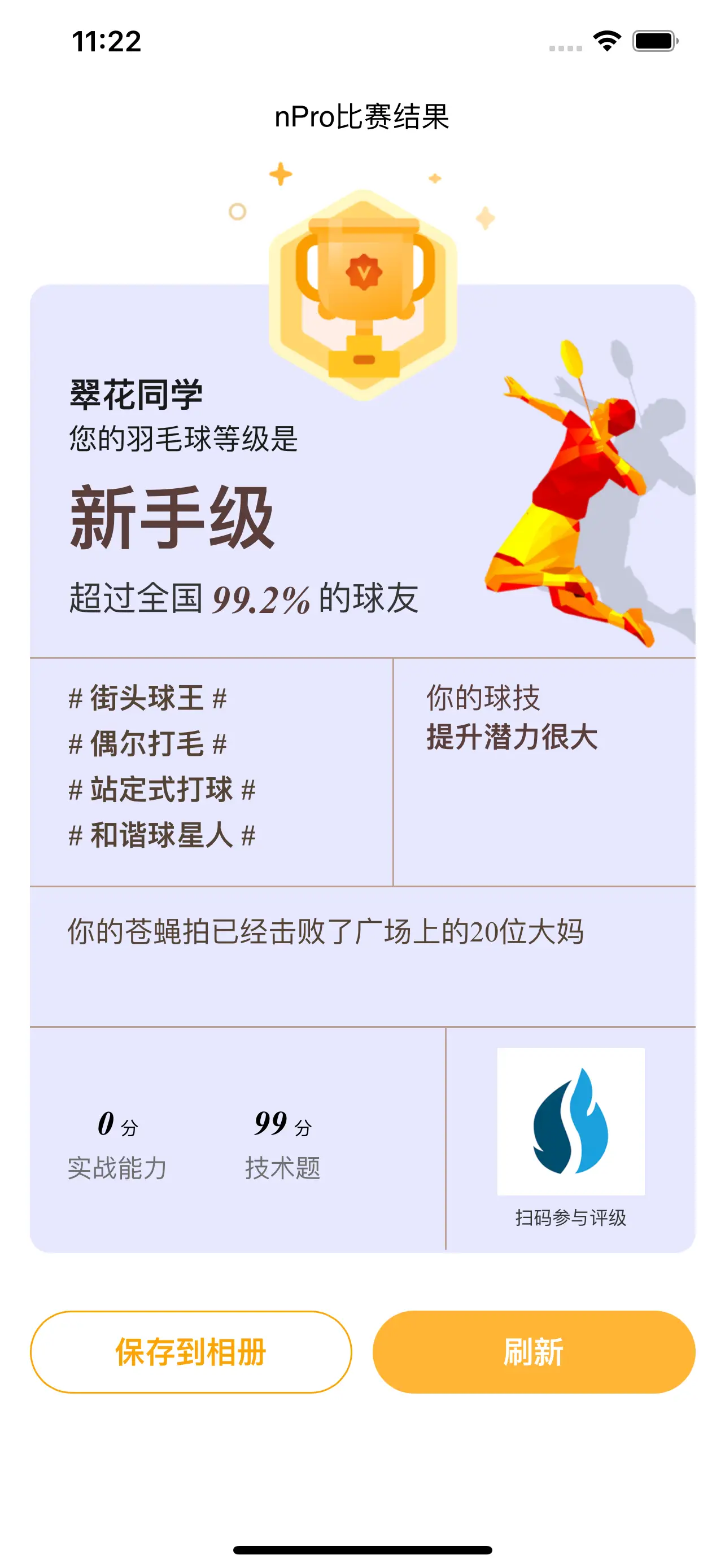Tap the 刷新 refresh button
The height and width of the screenshot is (1568, 725).
click(533, 1352)
